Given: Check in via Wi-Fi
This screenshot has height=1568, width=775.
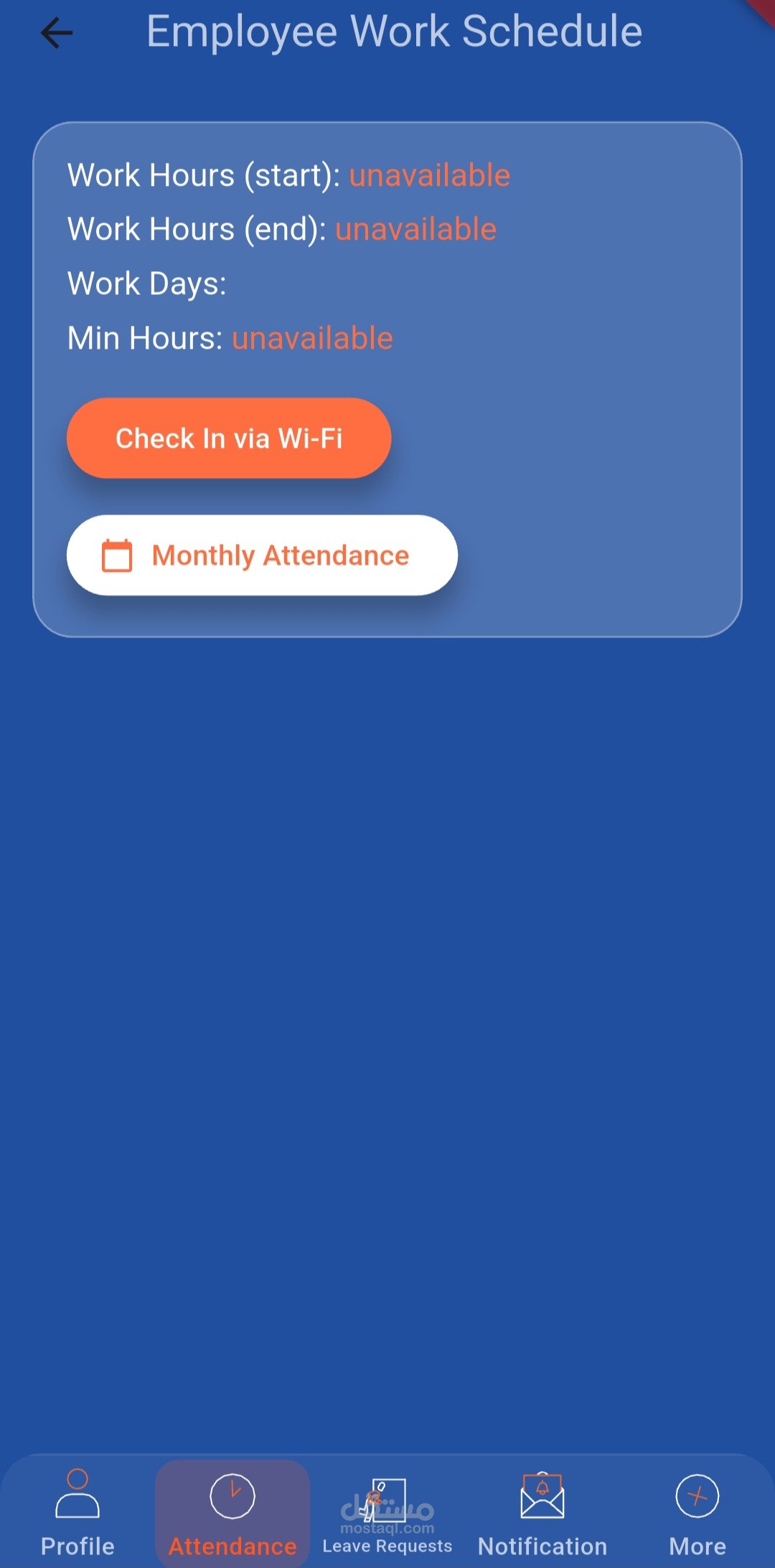Looking at the screenshot, I should click(229, 438).
